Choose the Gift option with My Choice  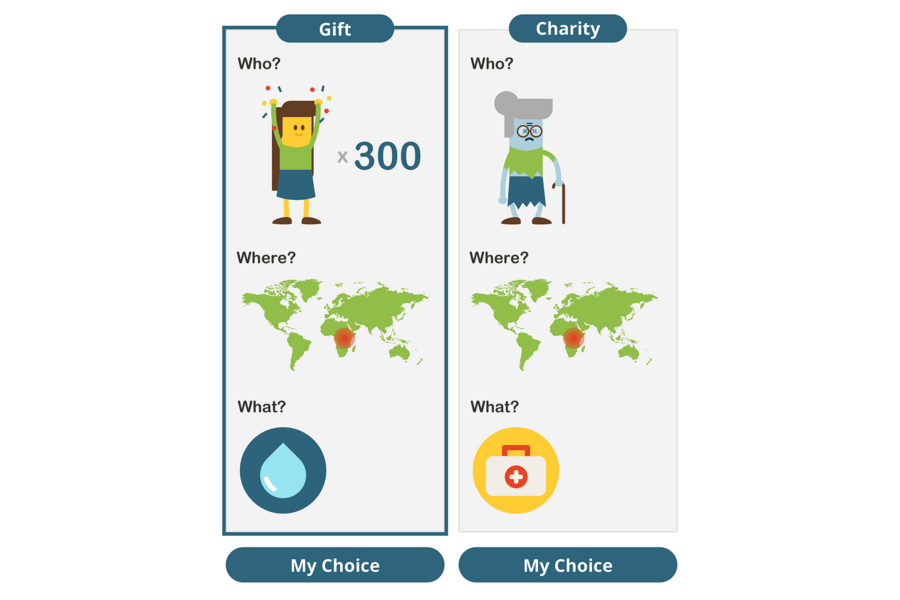point(335,565)
